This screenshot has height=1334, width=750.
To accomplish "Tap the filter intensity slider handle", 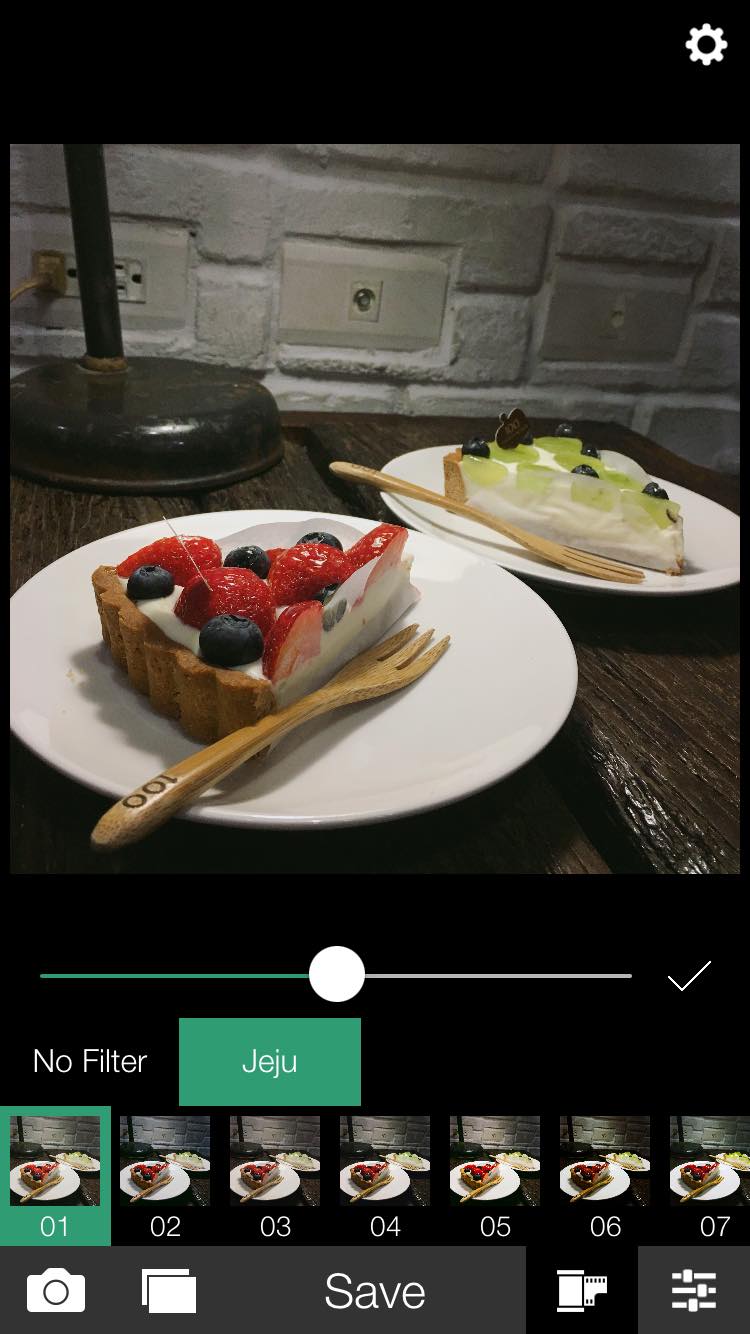I will pyautogui.click(x=337, y=974).
